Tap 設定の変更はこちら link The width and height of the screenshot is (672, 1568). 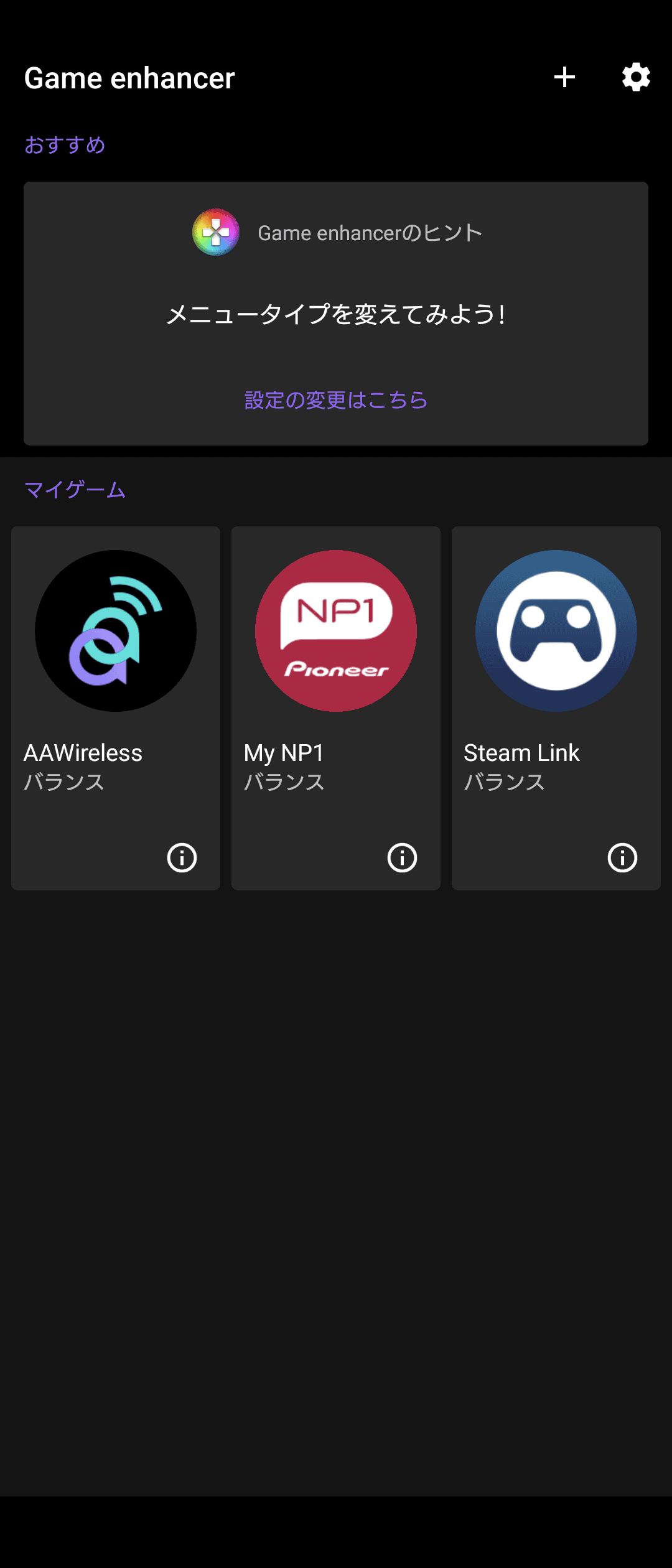pyautogui.click(x=335, y=401)
